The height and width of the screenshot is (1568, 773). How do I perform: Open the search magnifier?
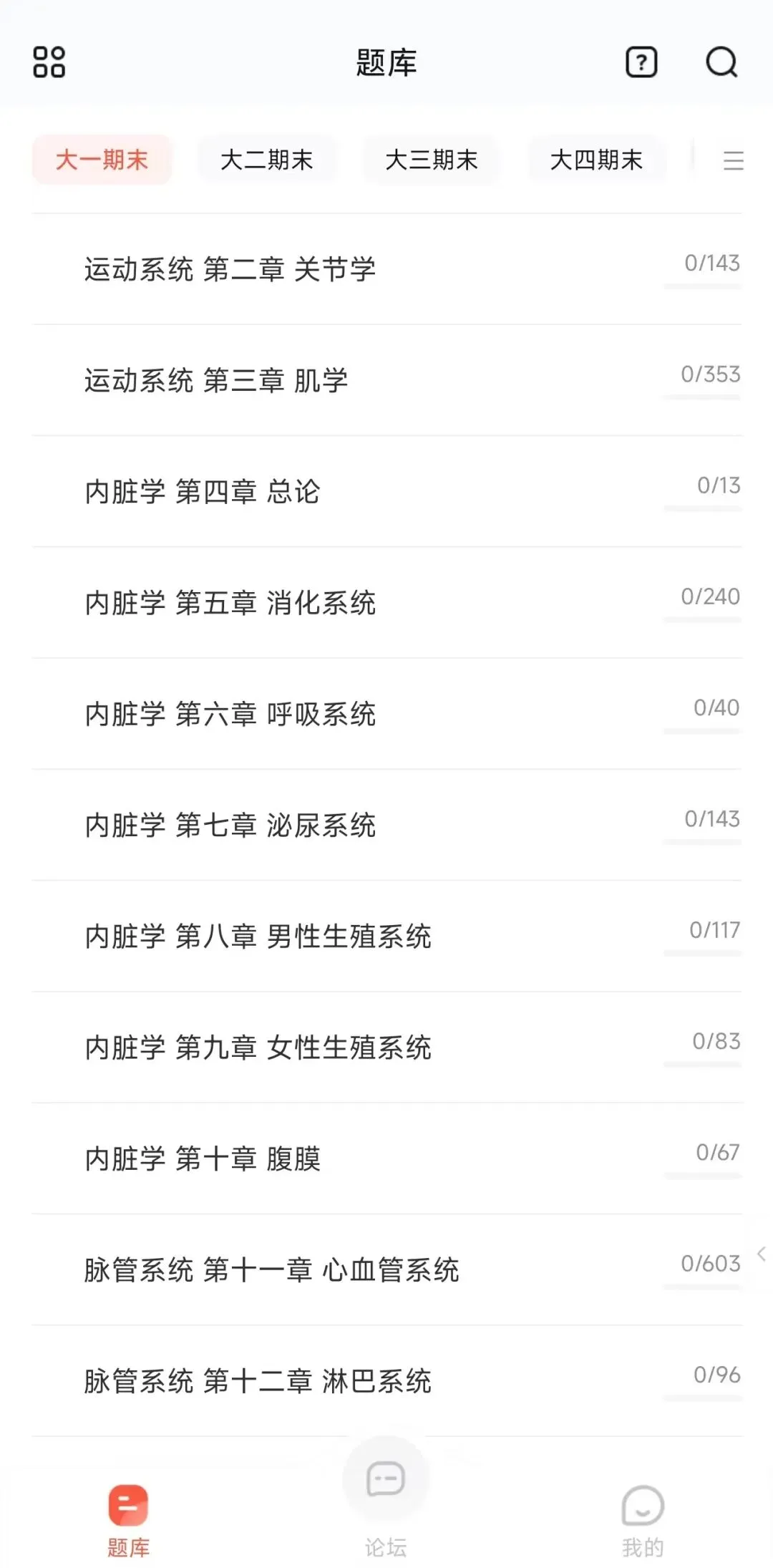pos(721,62)
